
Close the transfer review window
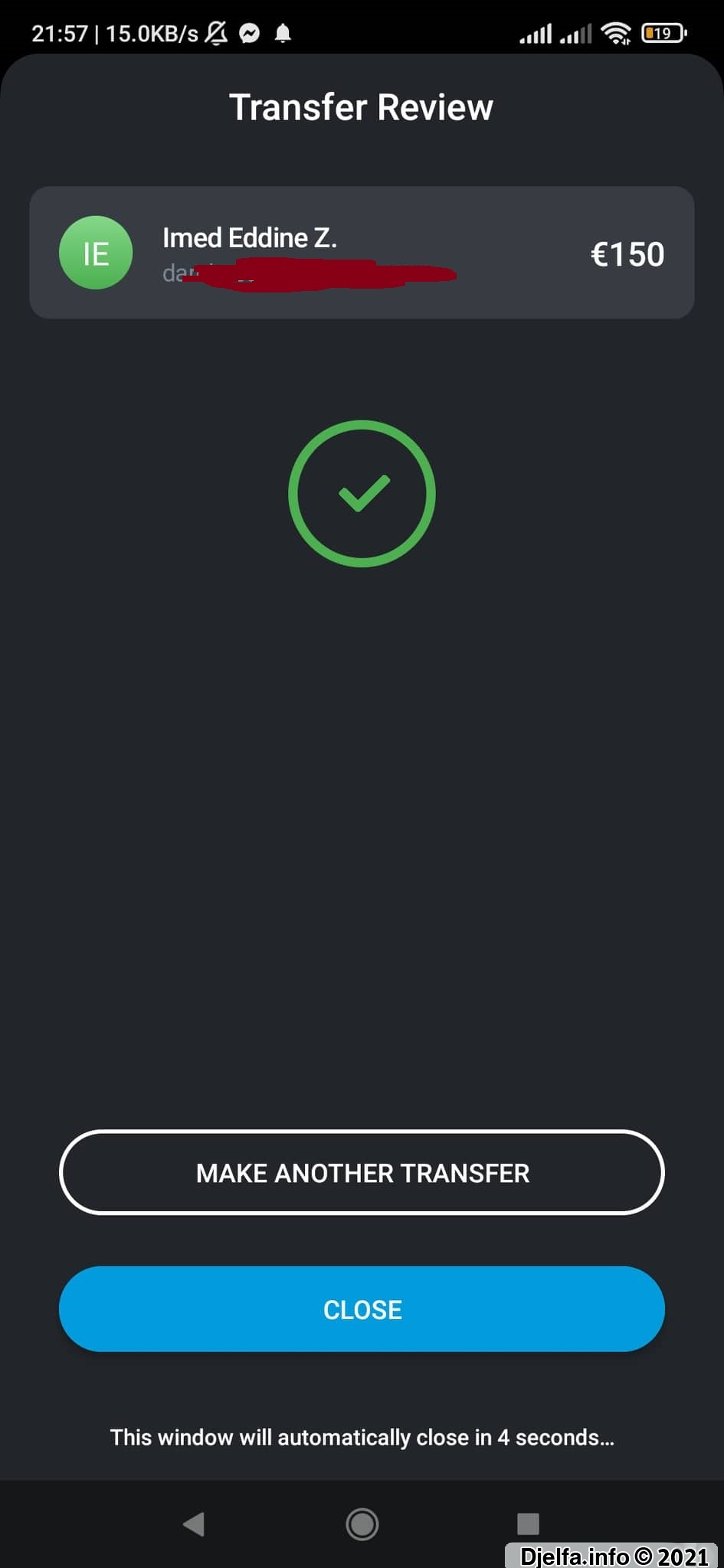(362, 1309)
